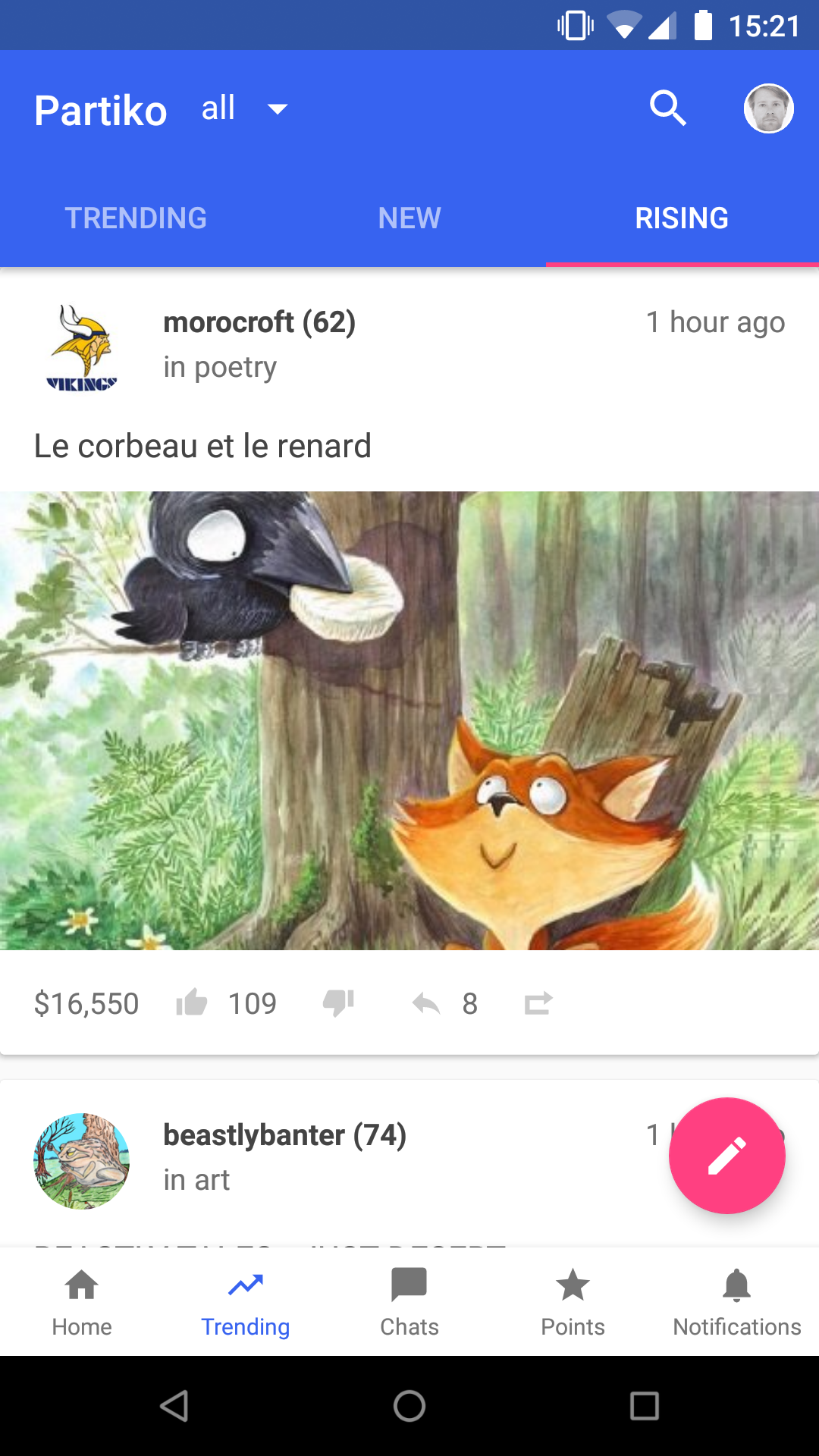Upvote morocroft's post
Image resolution: width=819 pixels, height=1456 pixels.
pos(192,1003)
